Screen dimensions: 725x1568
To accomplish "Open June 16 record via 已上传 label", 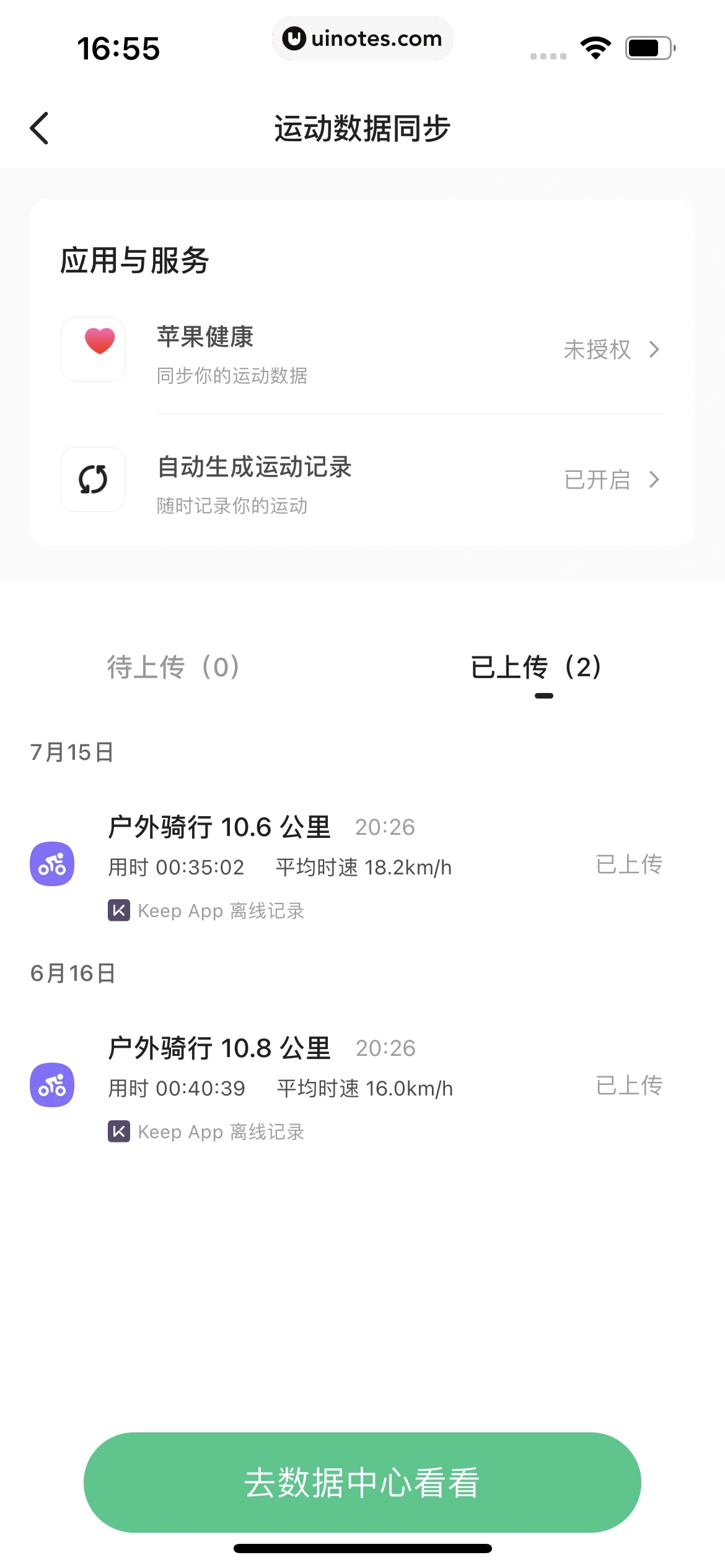I will (x=629, y=1087).
